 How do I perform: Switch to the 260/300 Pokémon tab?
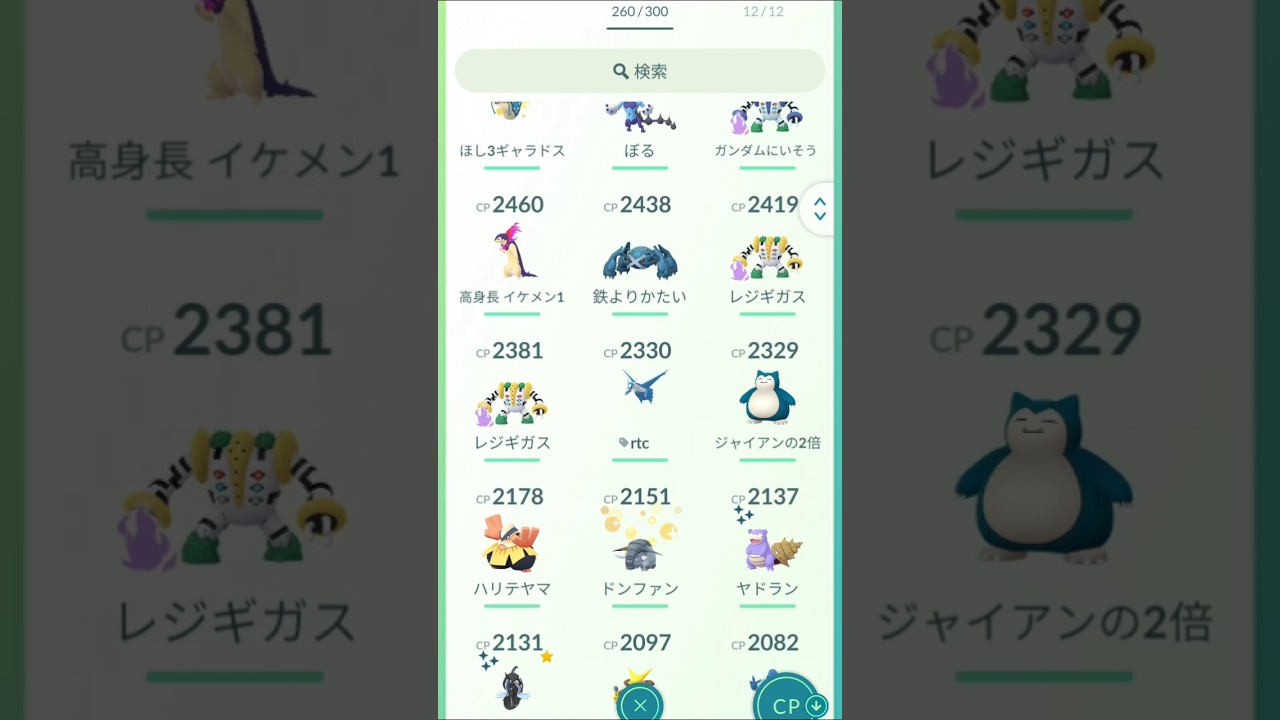pyautogui.click(x=640, y=12)
